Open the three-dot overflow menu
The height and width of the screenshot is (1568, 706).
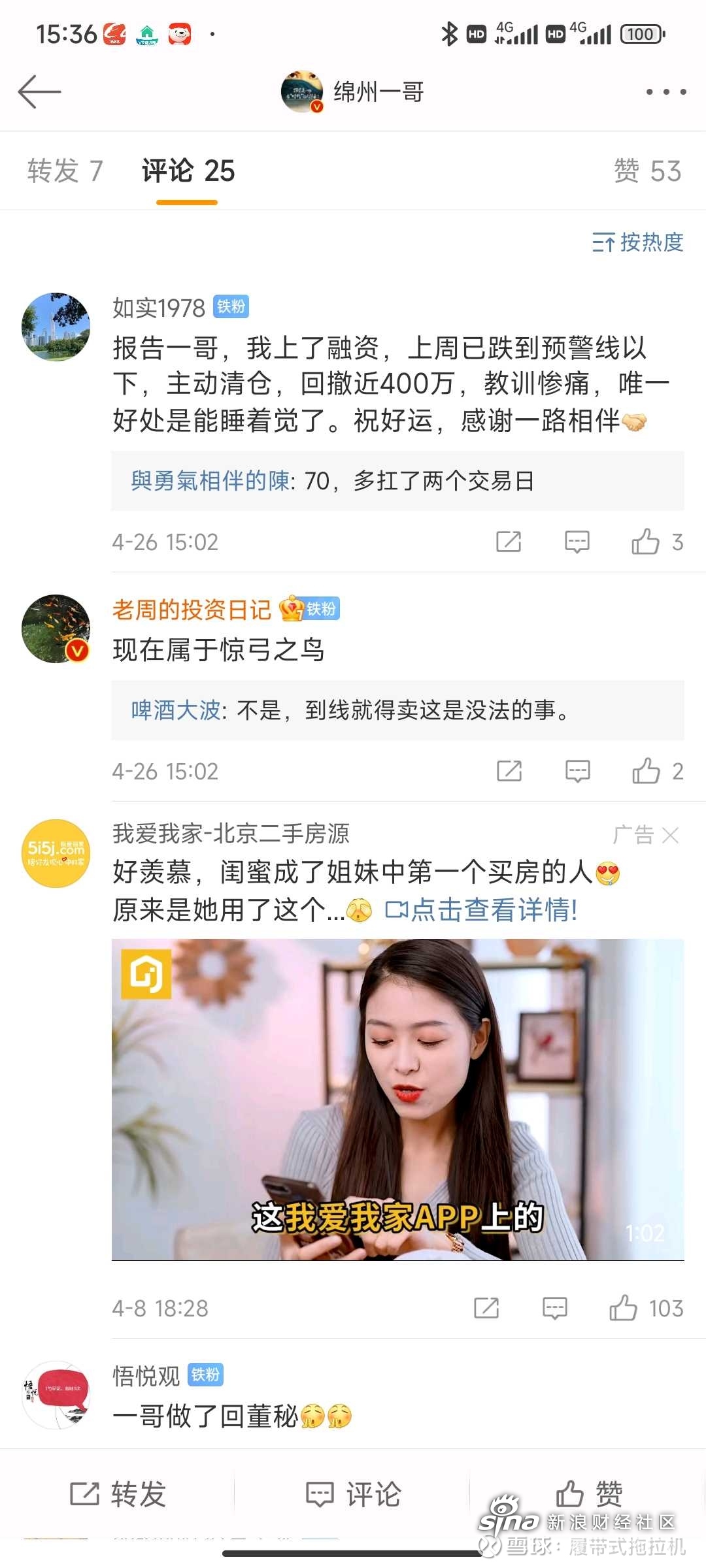(665, 92)
